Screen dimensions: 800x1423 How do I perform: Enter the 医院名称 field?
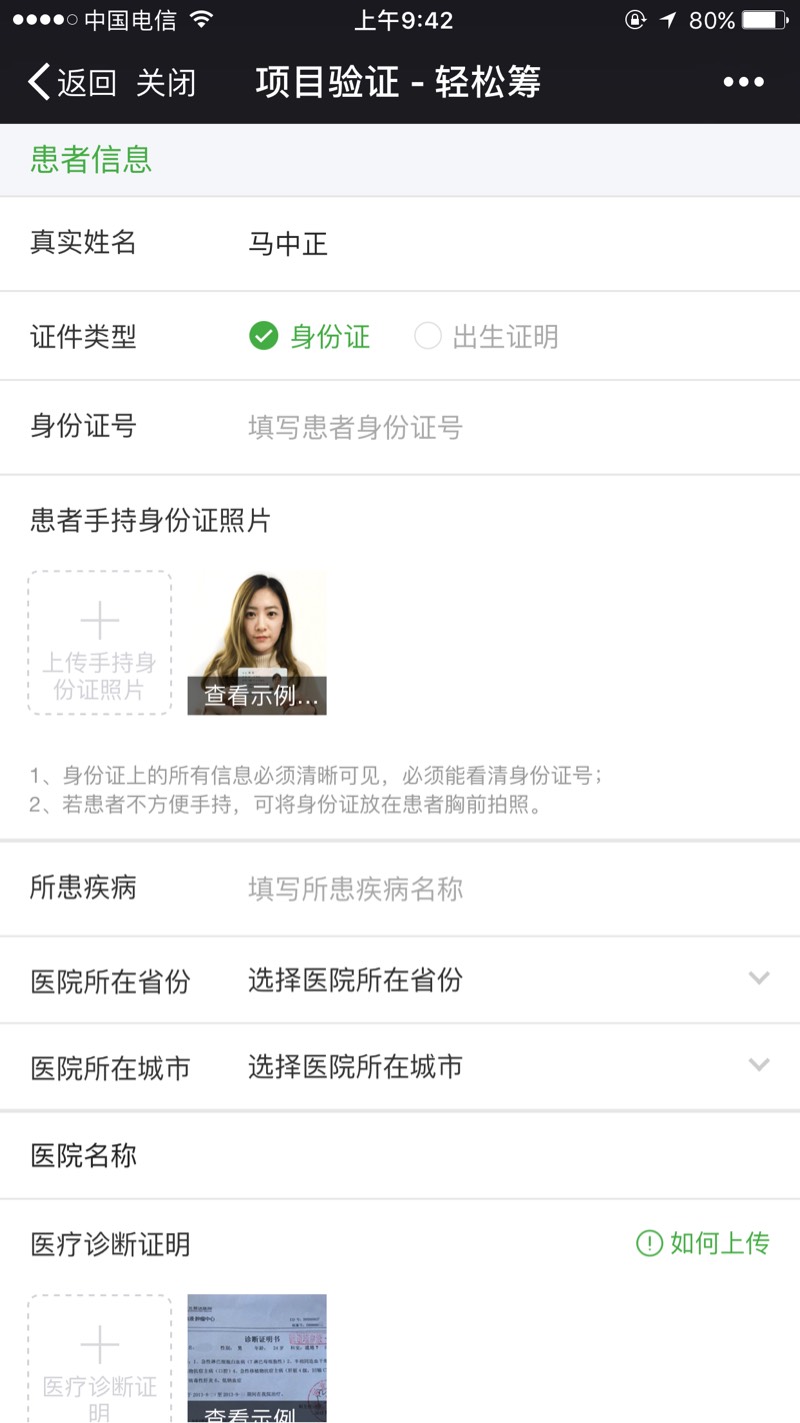point(500,1156)
